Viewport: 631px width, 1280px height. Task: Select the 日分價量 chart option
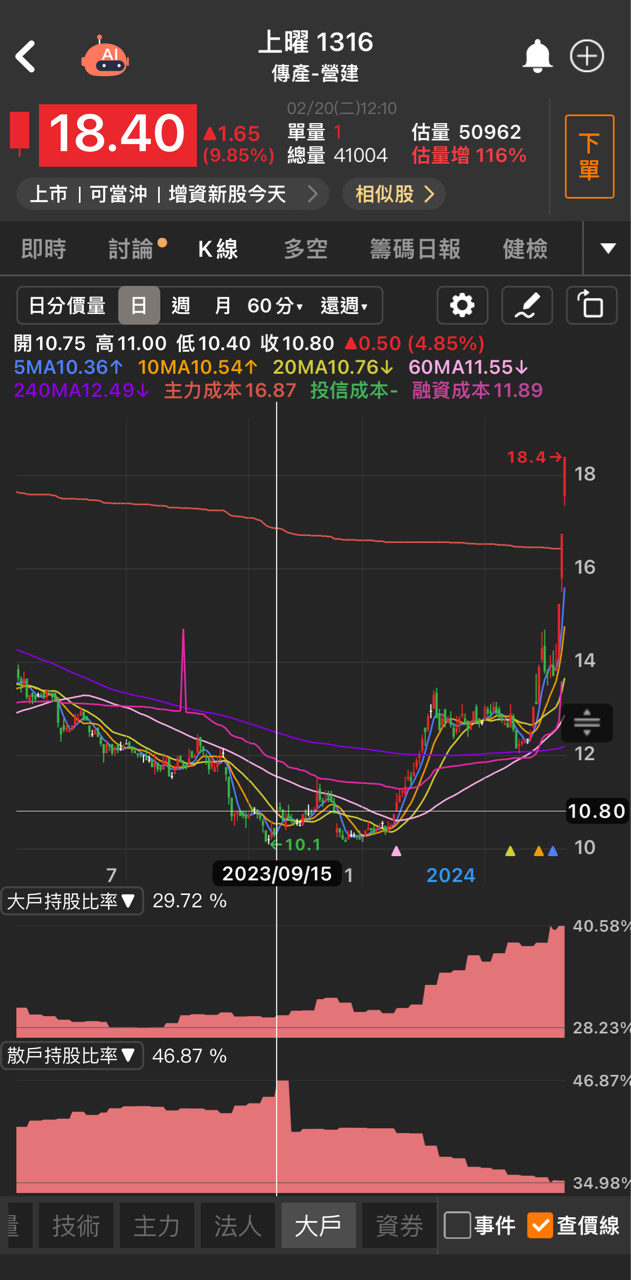pos(67,306)
